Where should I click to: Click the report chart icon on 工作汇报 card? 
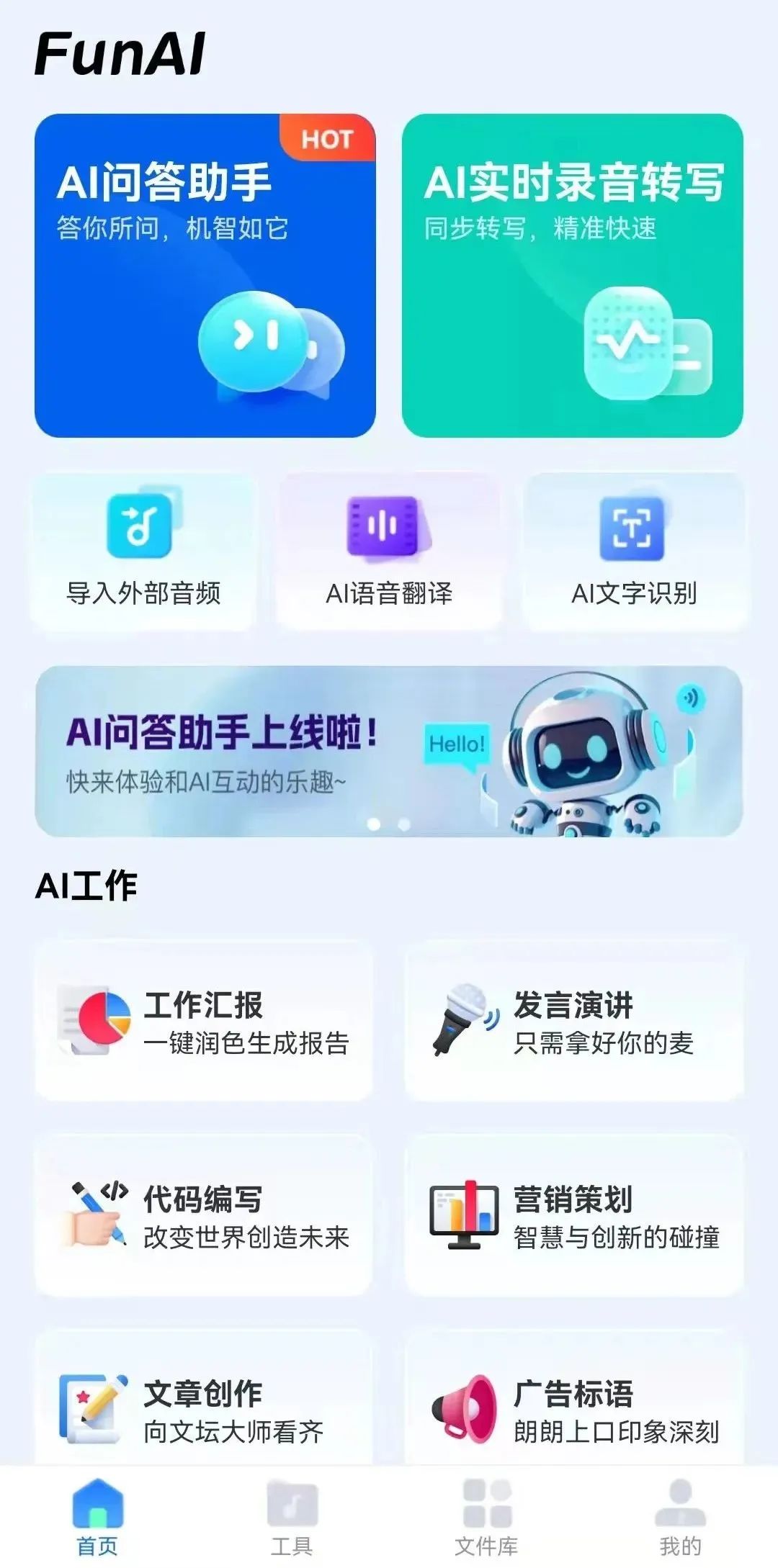pyautogui.click(x=94, y=1017)
